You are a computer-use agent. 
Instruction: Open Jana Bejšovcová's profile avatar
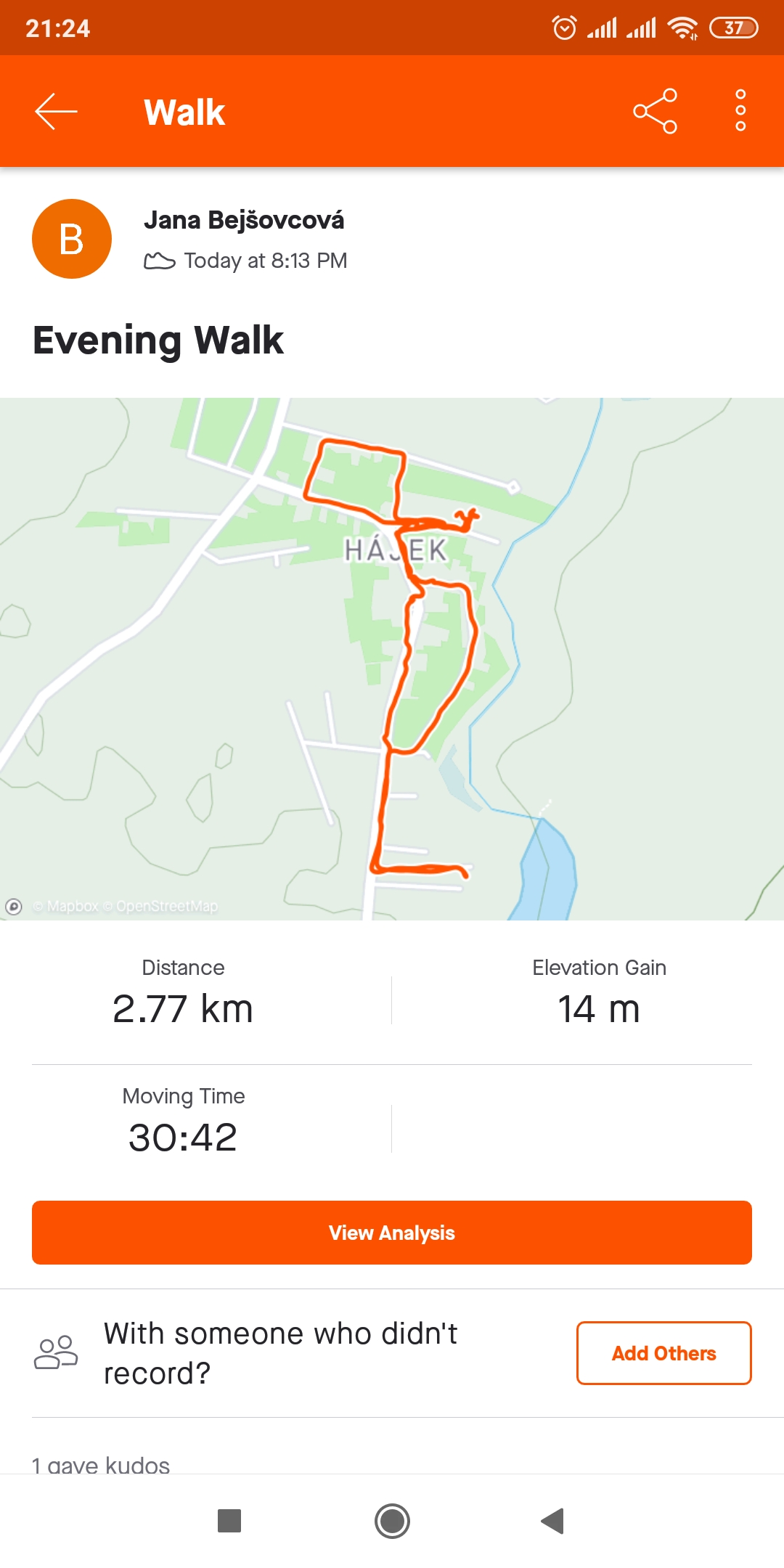[72, 239]
